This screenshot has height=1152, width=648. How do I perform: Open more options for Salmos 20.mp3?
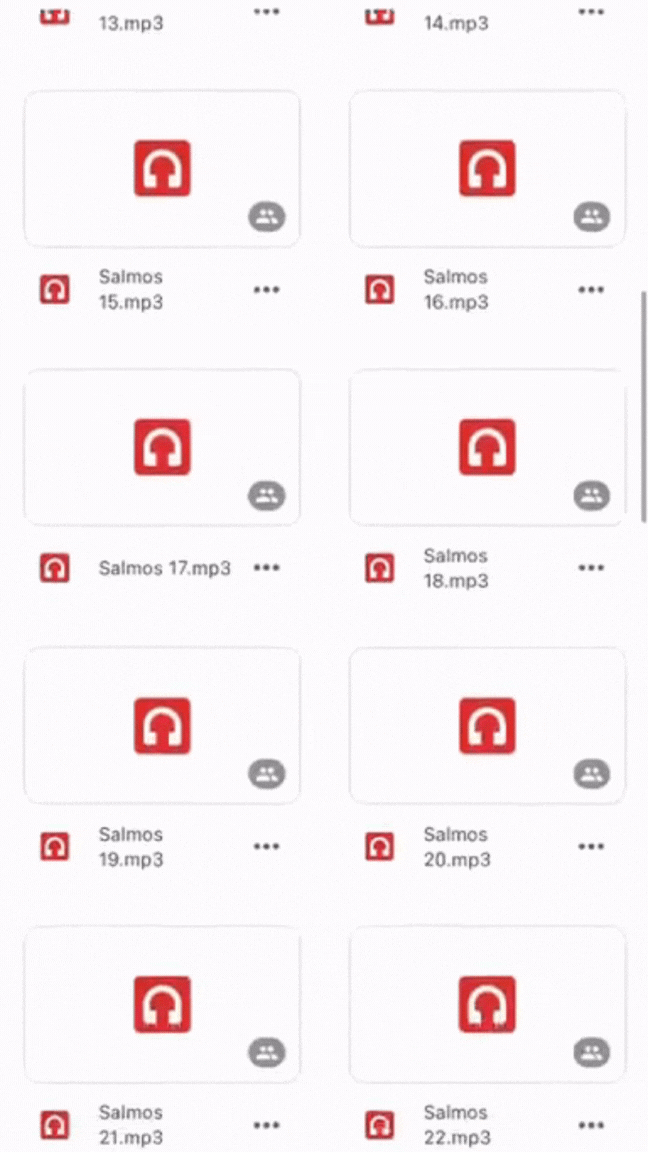click(x=591, y=846)
